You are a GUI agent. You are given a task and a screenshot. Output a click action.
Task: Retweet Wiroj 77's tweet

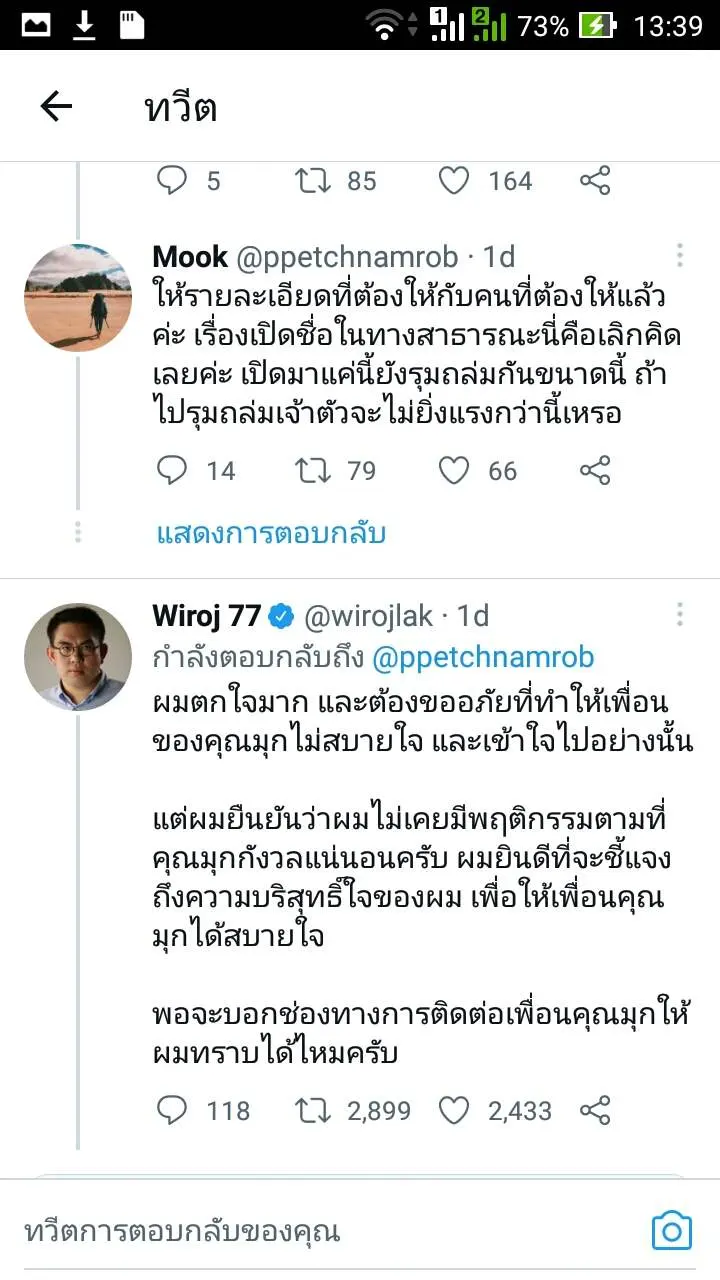tap(313, 1110)
